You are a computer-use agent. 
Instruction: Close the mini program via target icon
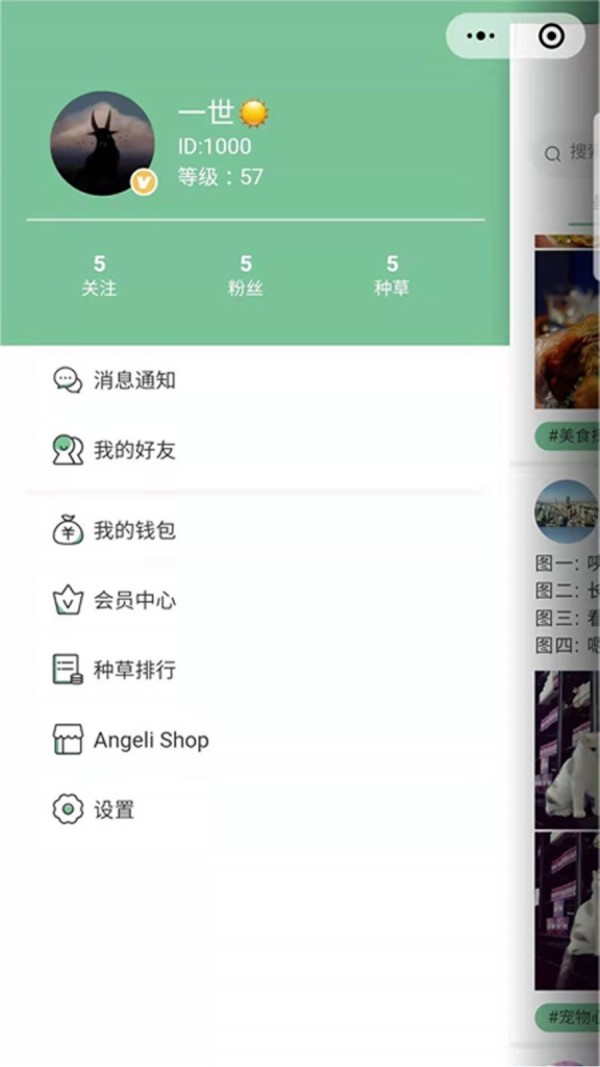pos(550,37)
